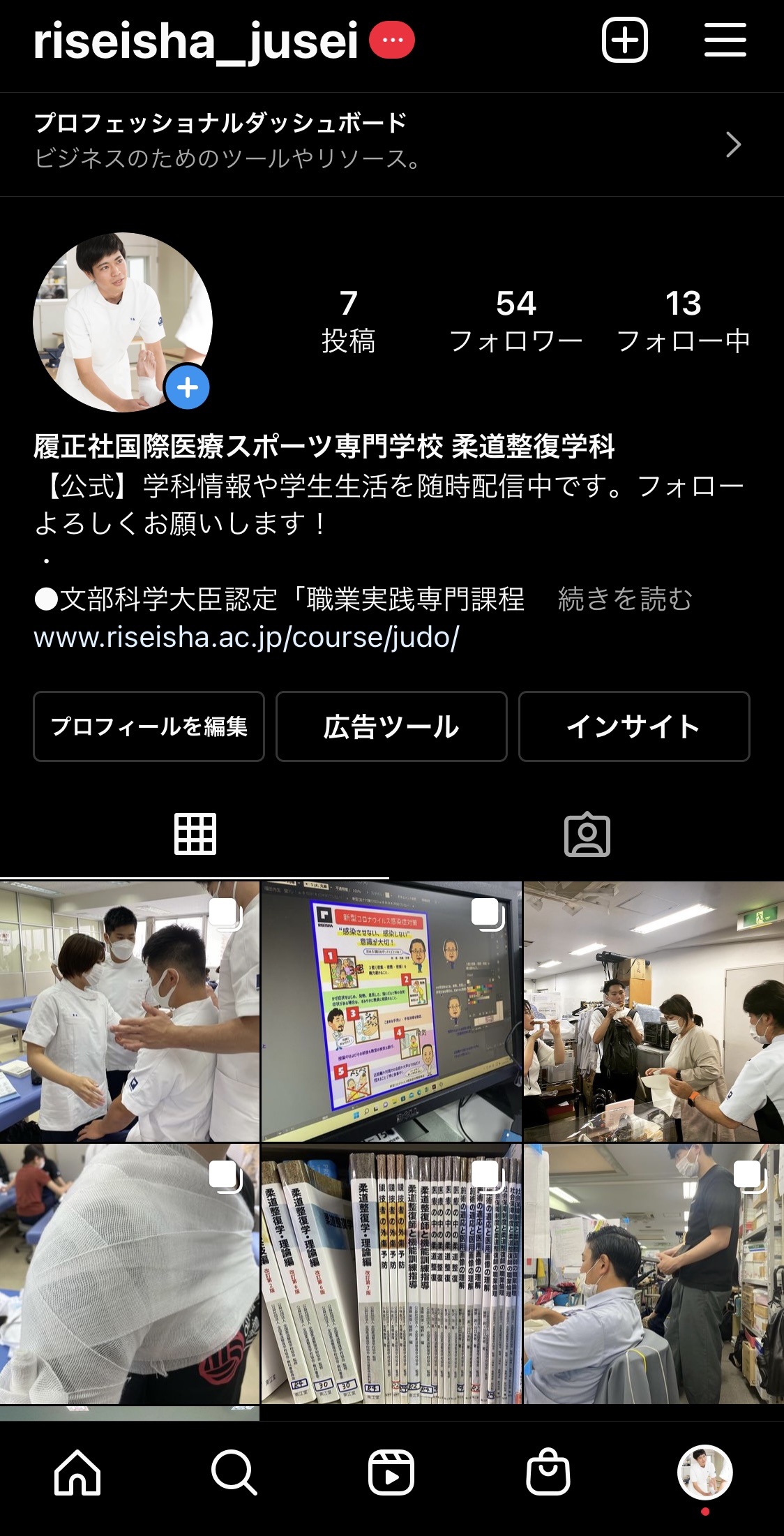Expand bio with 続きを読む
784x1536 pixels.
pyautogui.click(x=625, y=599)
